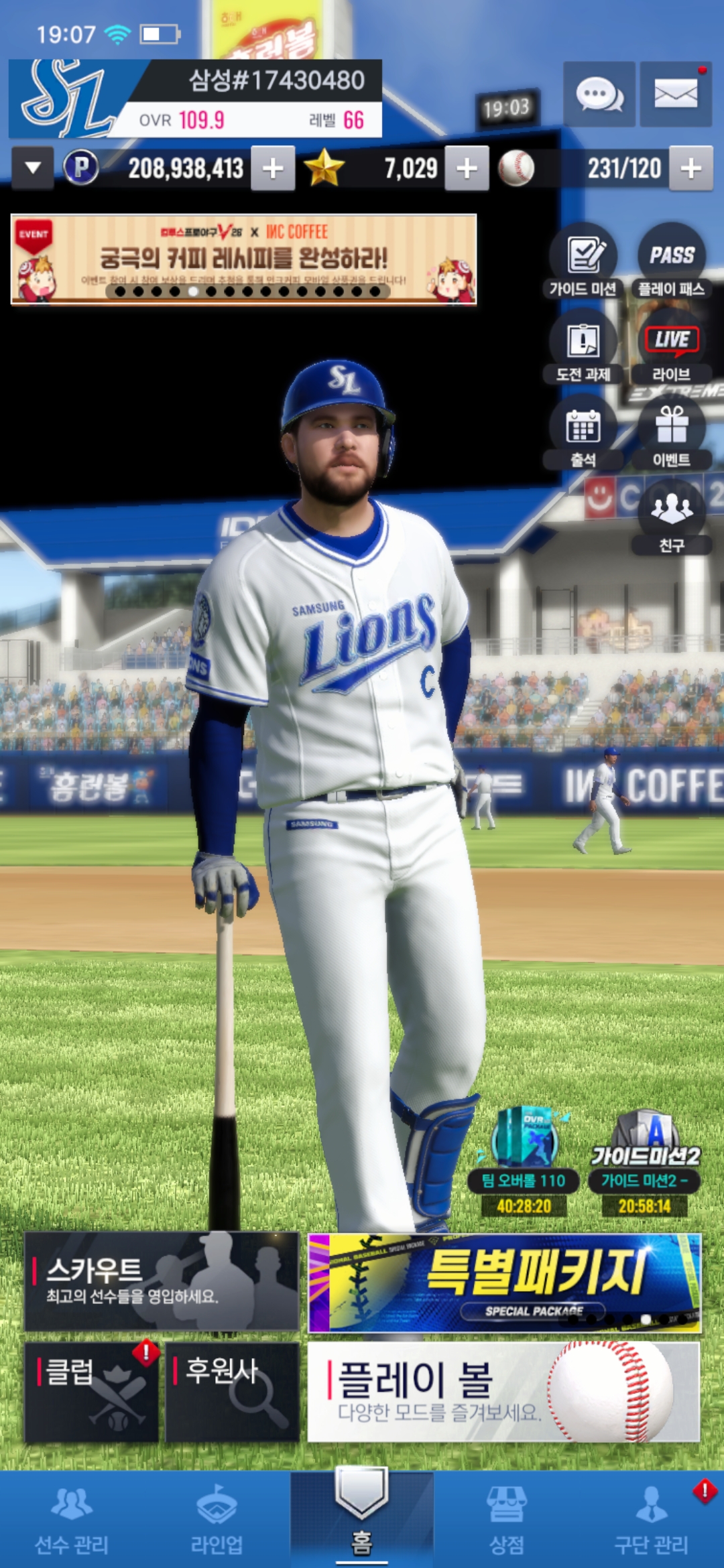The height and width of the screenshot is (1568, 724).
Task: Add more stars with plus button
Action: point(467,168)
